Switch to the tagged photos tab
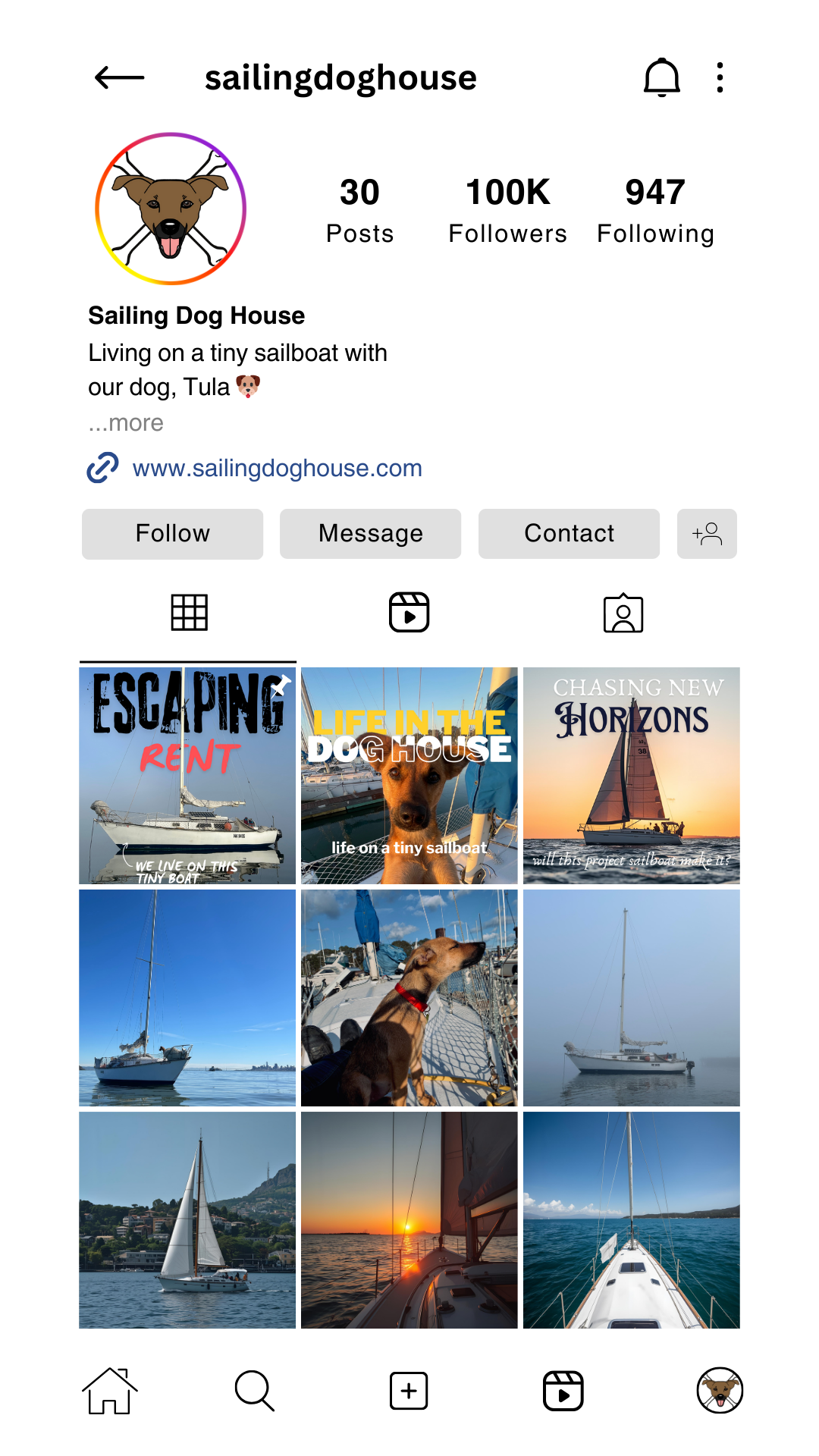The width and height of the screenshot is (819, 1456). pyautogui.click(x=623, y=613)
